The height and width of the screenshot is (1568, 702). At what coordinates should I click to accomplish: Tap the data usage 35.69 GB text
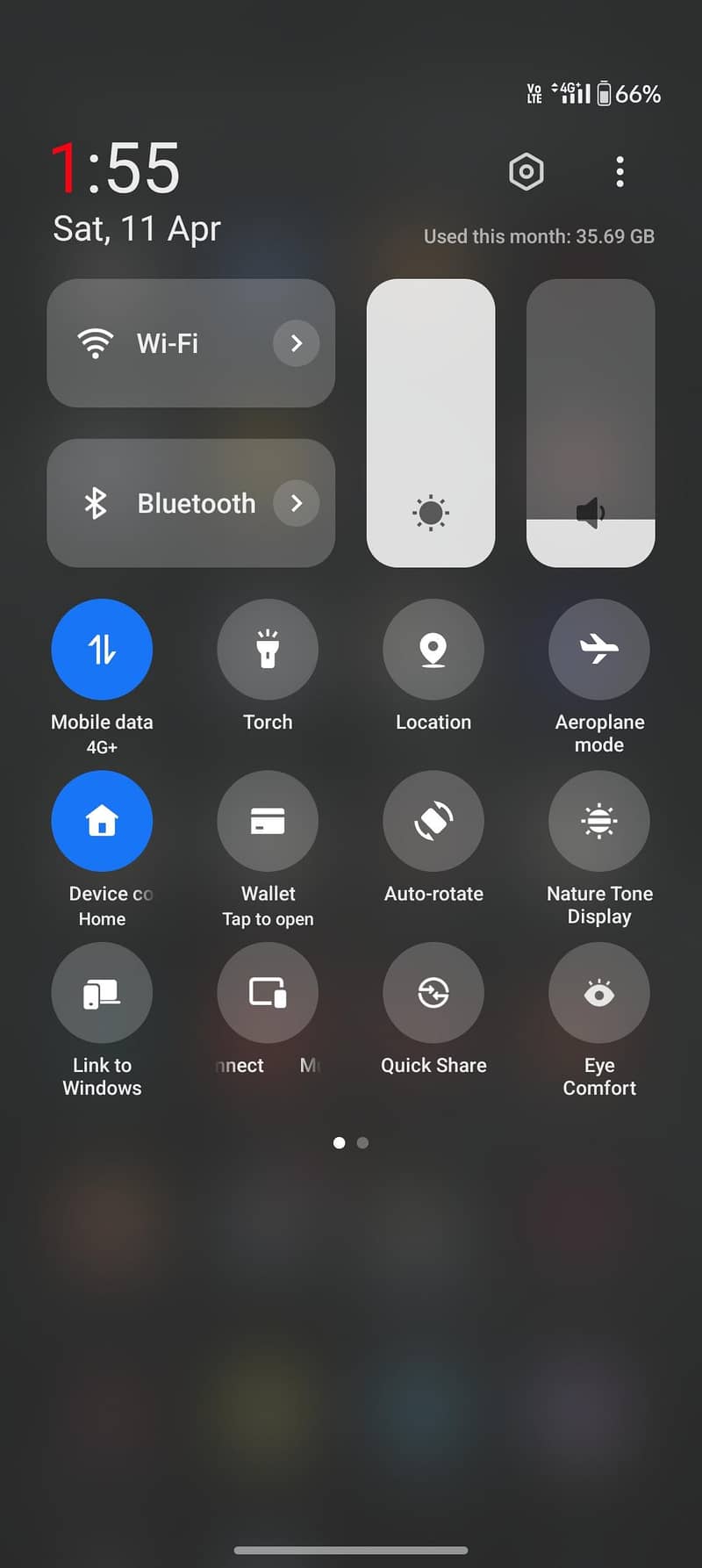click(x=537, y=235)
